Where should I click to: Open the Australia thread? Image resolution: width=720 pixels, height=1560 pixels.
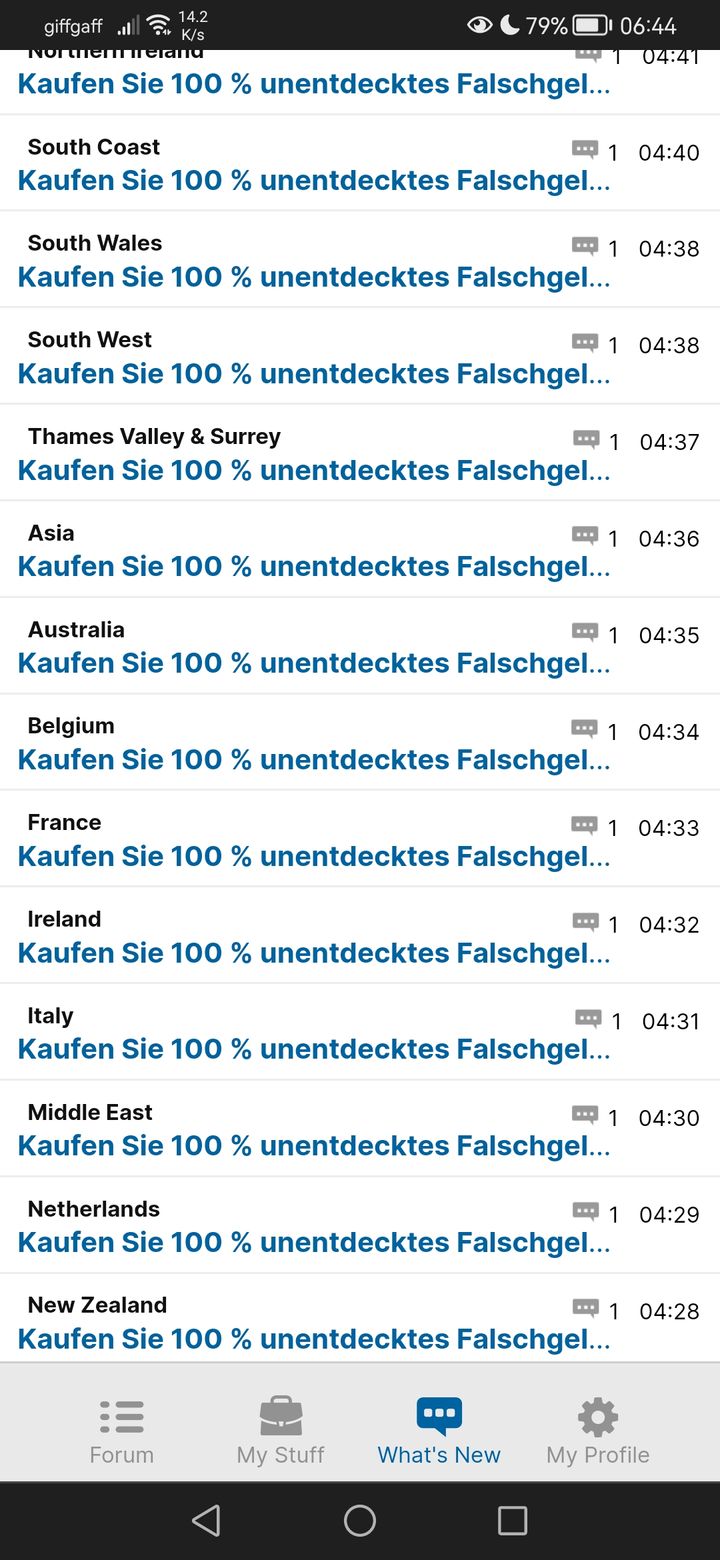tap(314, 663)
